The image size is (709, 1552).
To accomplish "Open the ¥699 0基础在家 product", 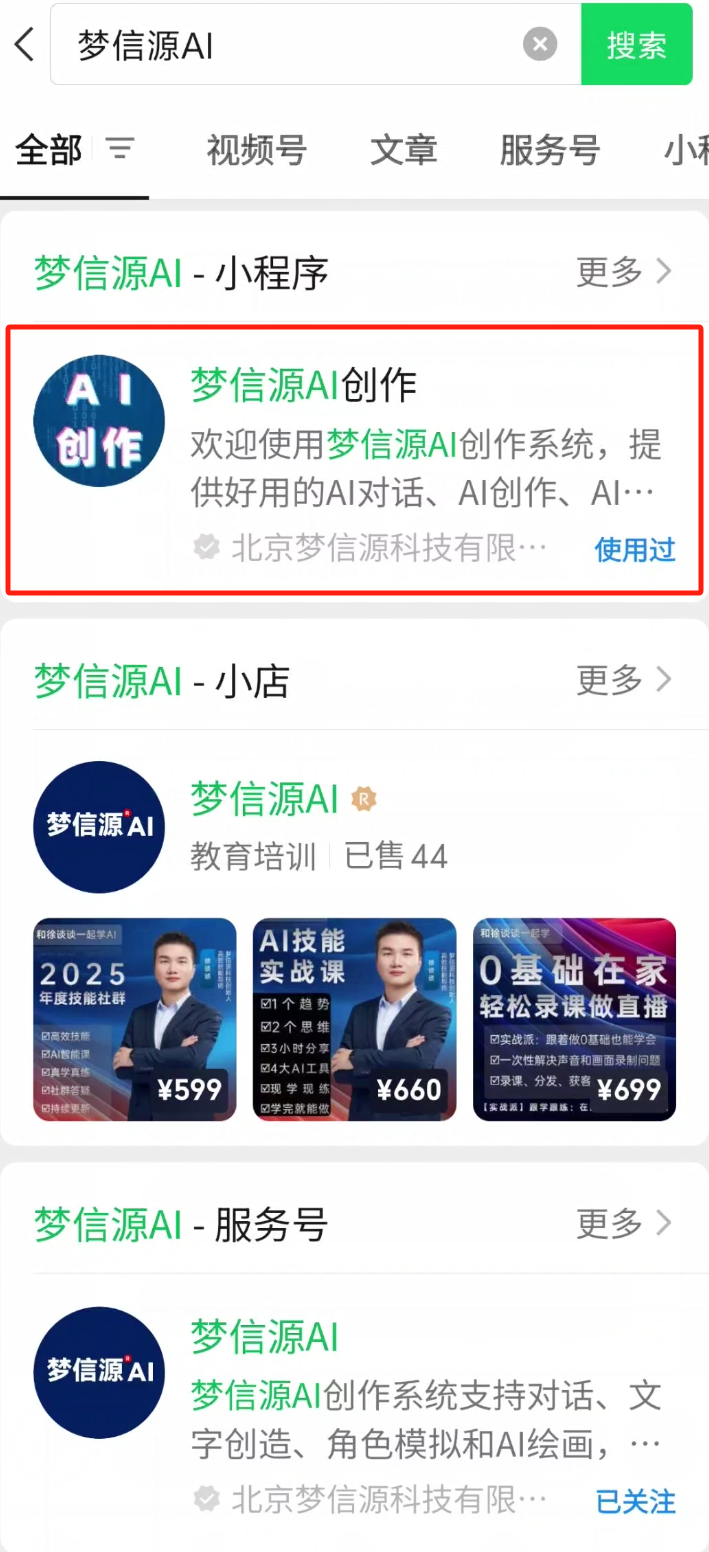I will (x=574, y=1018).
